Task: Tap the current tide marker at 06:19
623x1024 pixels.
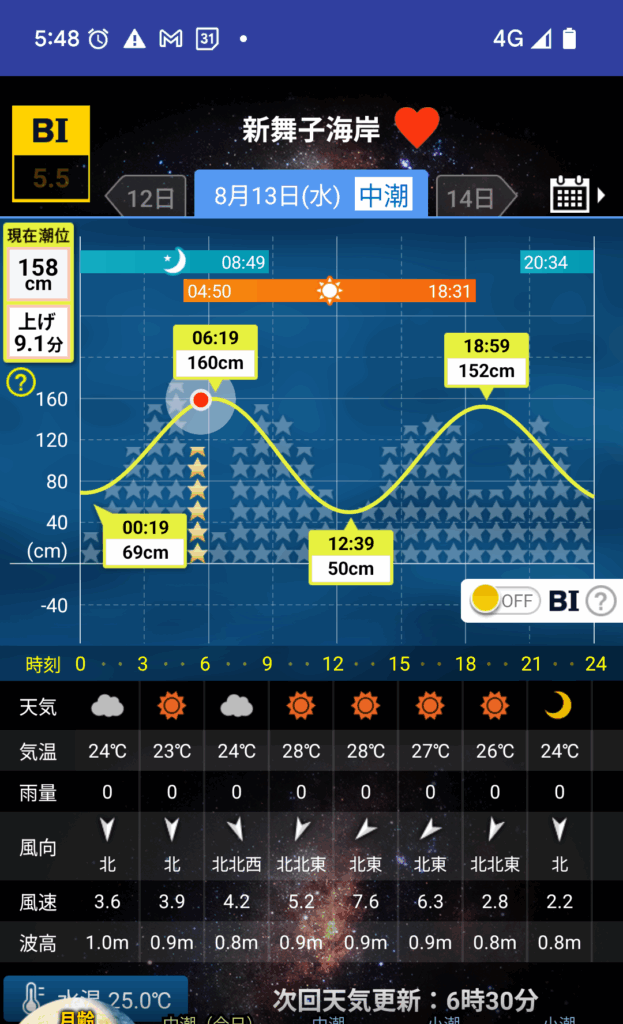Action: tap(201, 400)
